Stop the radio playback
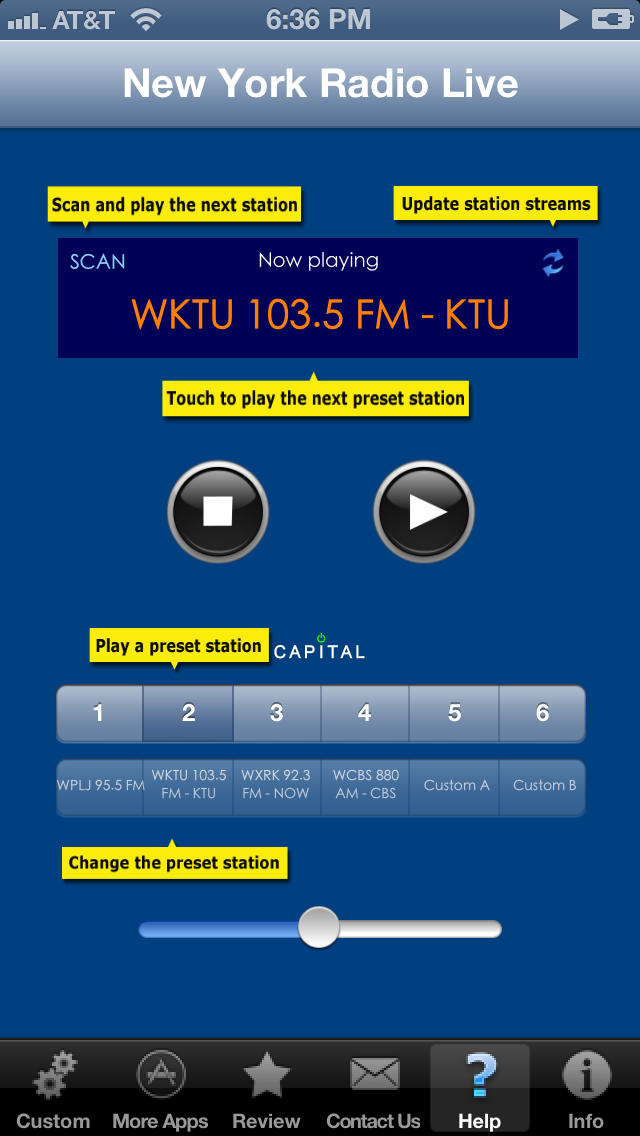Image resolution: width=640 pixels, height=1136 pixels. 218,511
